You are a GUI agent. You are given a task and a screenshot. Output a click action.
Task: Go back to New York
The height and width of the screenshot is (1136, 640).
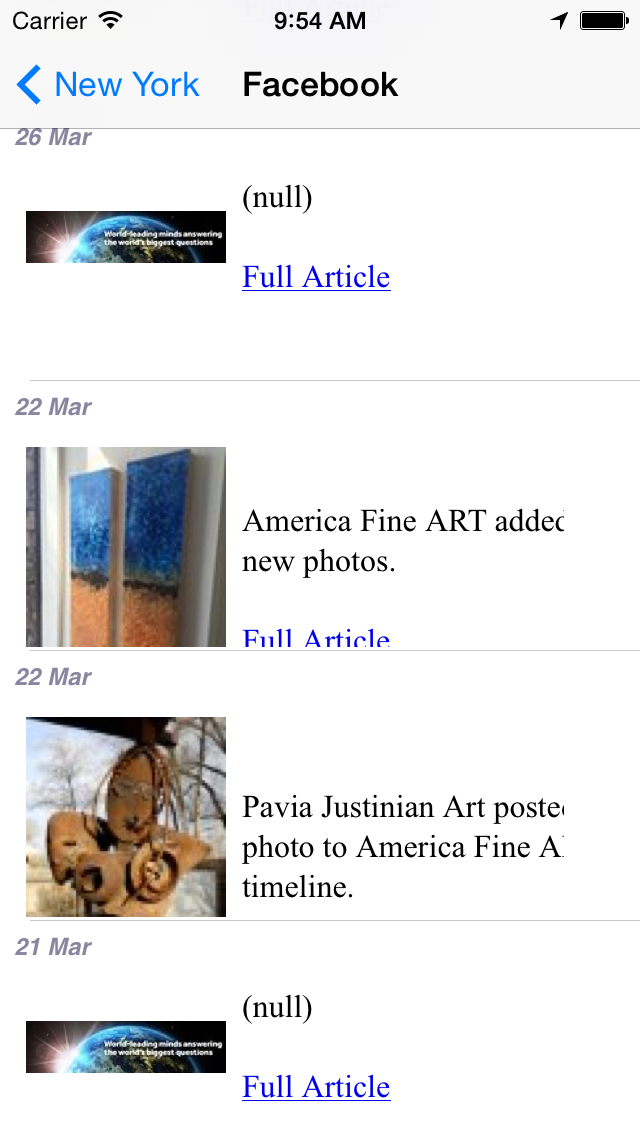tap(107, 85)
